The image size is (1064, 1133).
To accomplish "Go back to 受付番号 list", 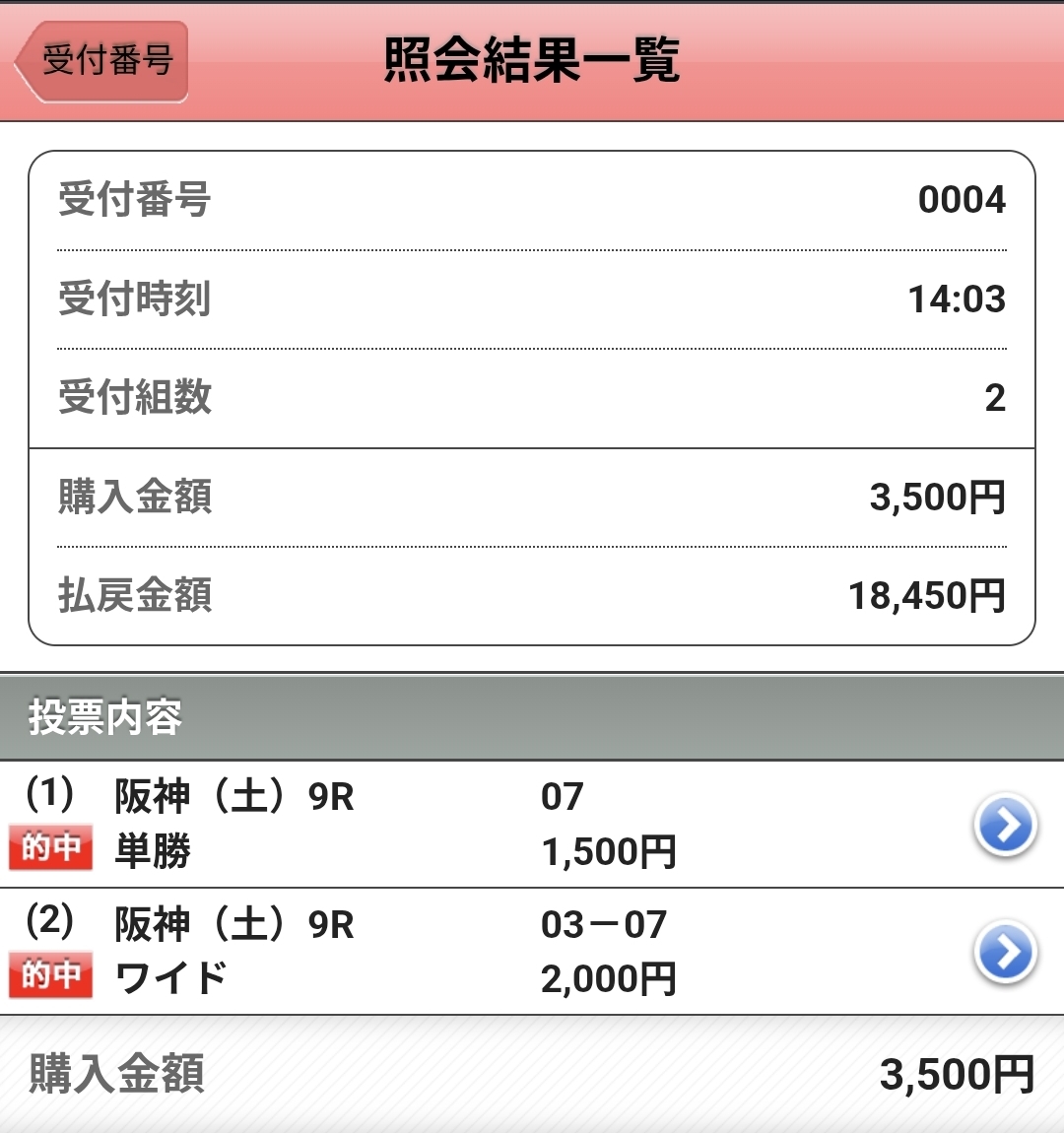I will tap(102, 61).
